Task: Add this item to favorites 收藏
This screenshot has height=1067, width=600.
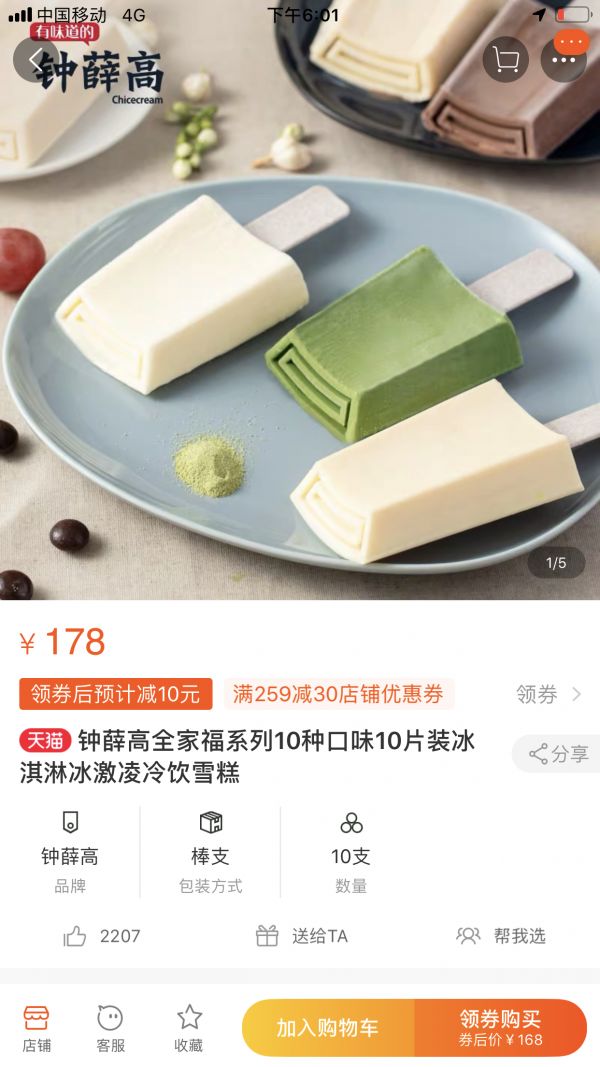Action: point(189,1028)
